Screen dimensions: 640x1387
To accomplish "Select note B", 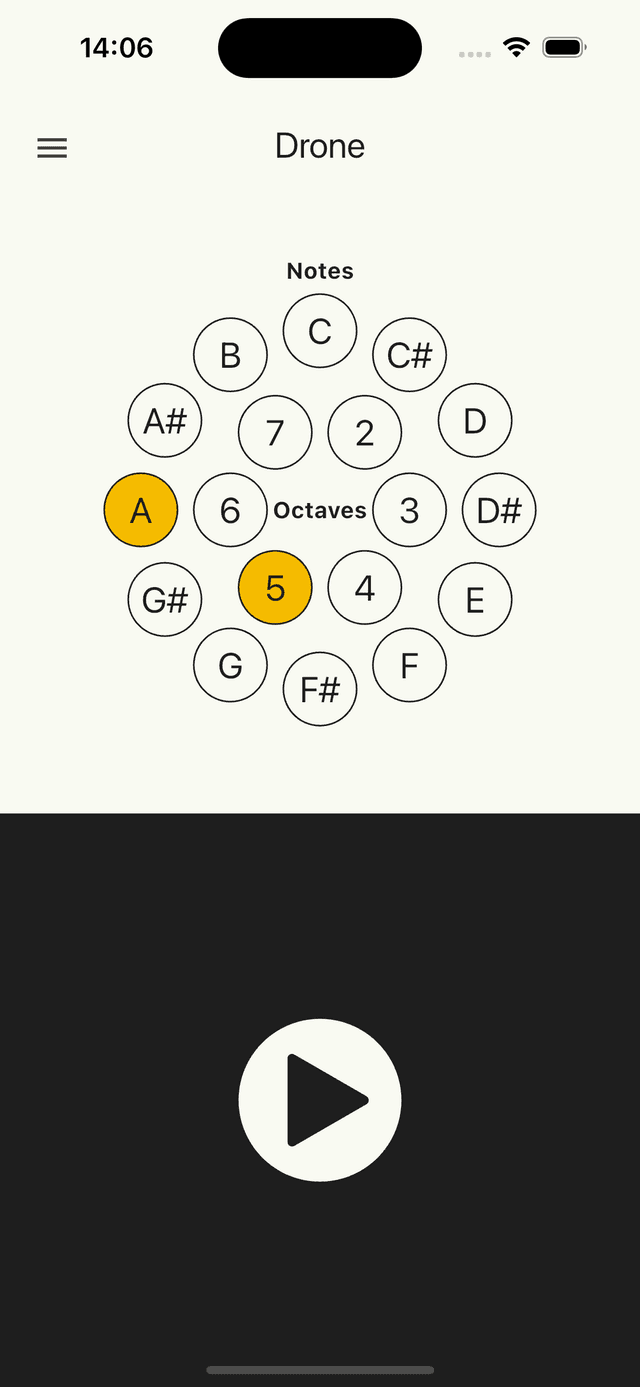I will click(230, 355).
